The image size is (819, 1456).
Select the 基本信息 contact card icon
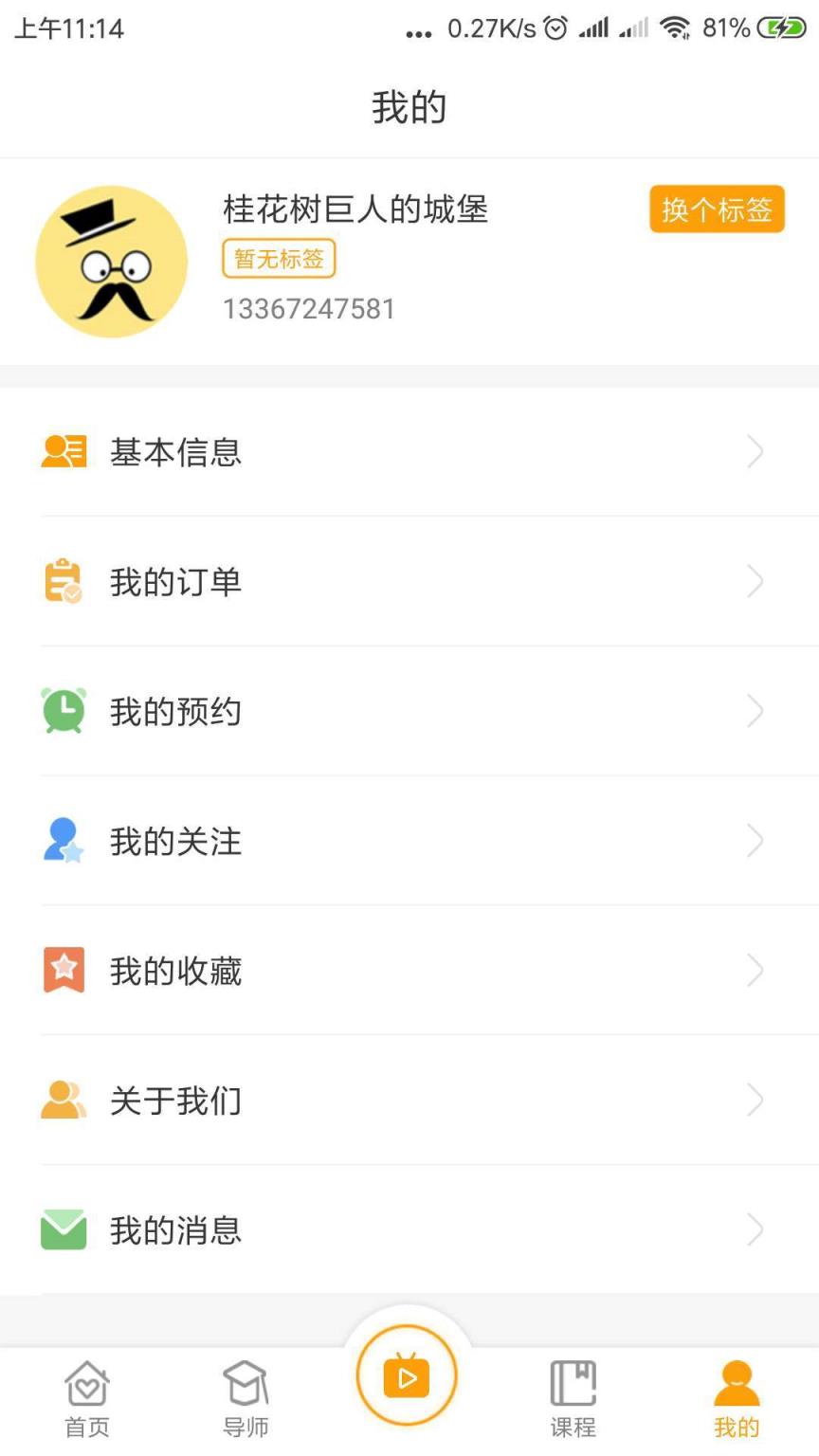pos(63,452)
